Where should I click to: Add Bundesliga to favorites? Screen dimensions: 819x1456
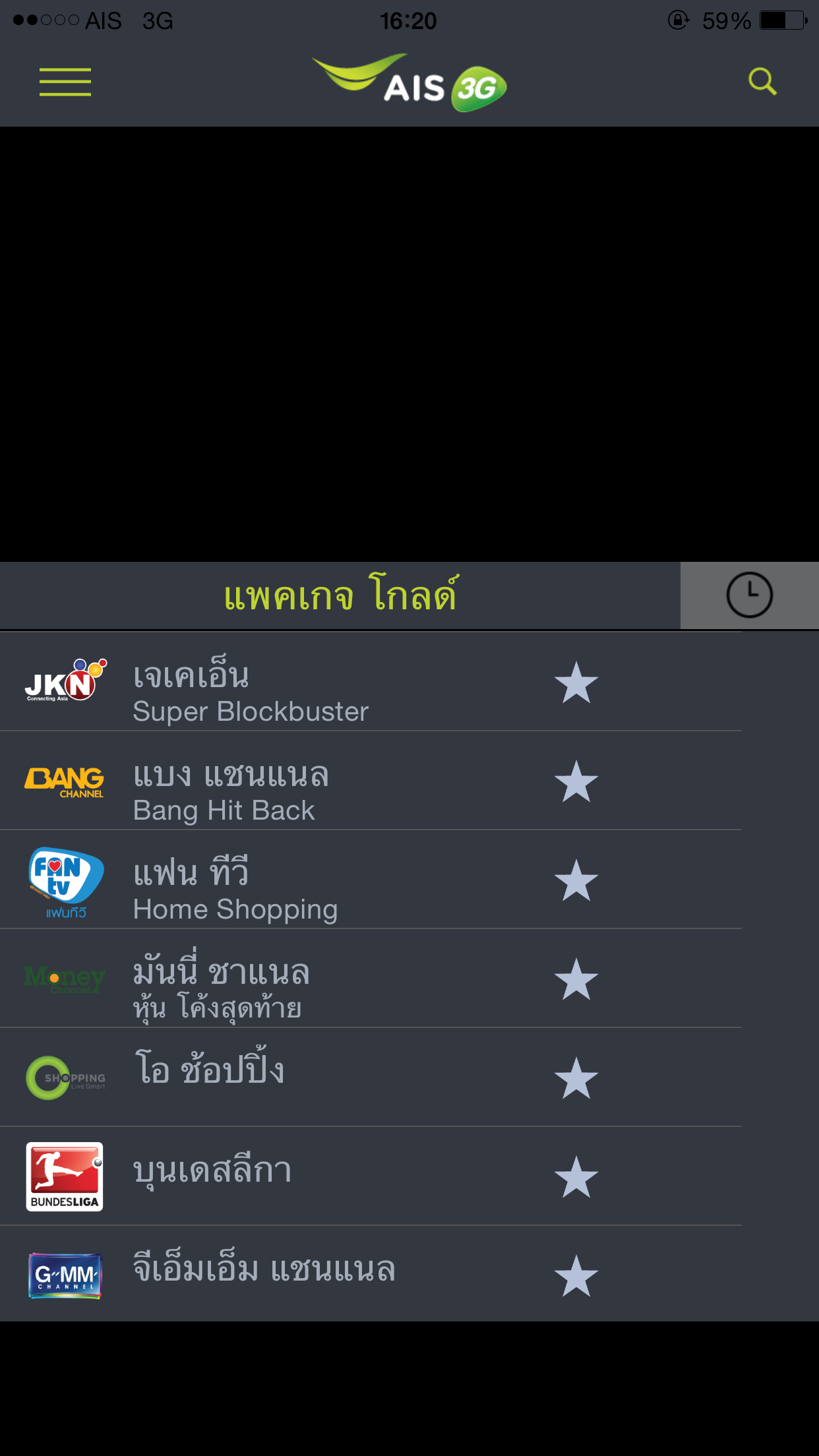(x=576, y=1176)
